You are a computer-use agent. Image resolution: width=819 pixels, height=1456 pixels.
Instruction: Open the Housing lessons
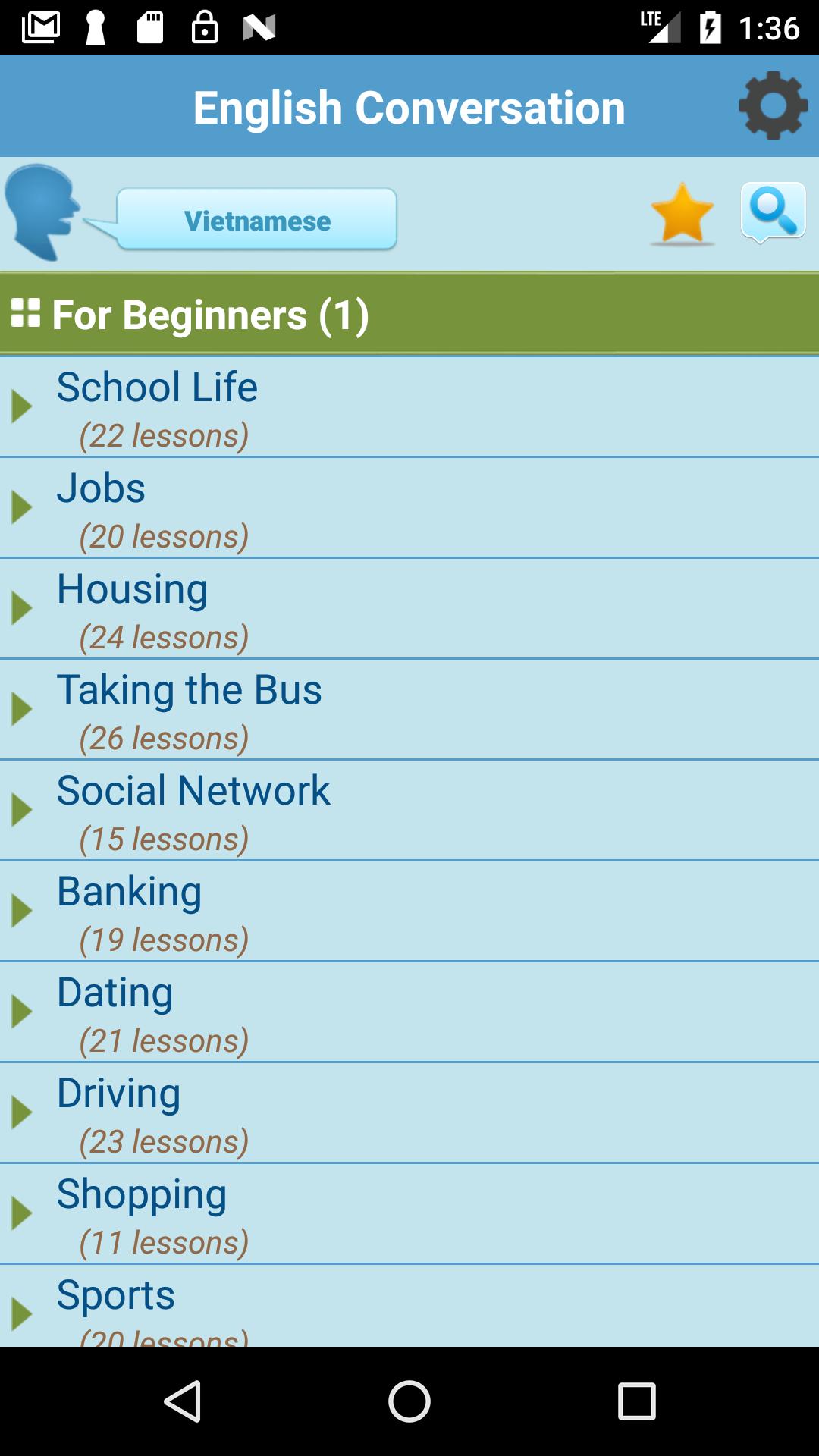pos(409,609)
